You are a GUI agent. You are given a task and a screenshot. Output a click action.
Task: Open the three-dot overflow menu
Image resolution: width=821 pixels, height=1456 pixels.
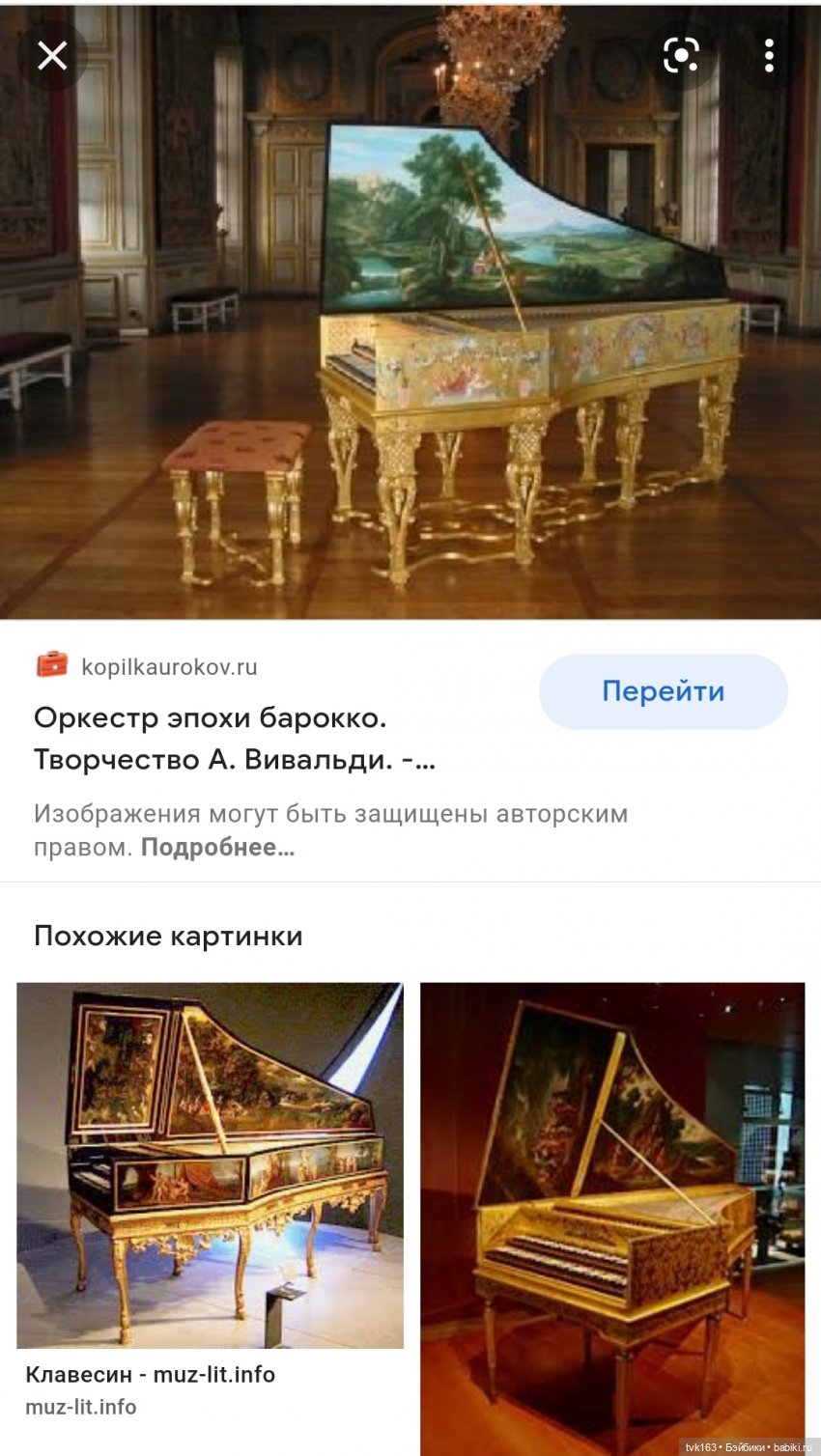point(769,56)
